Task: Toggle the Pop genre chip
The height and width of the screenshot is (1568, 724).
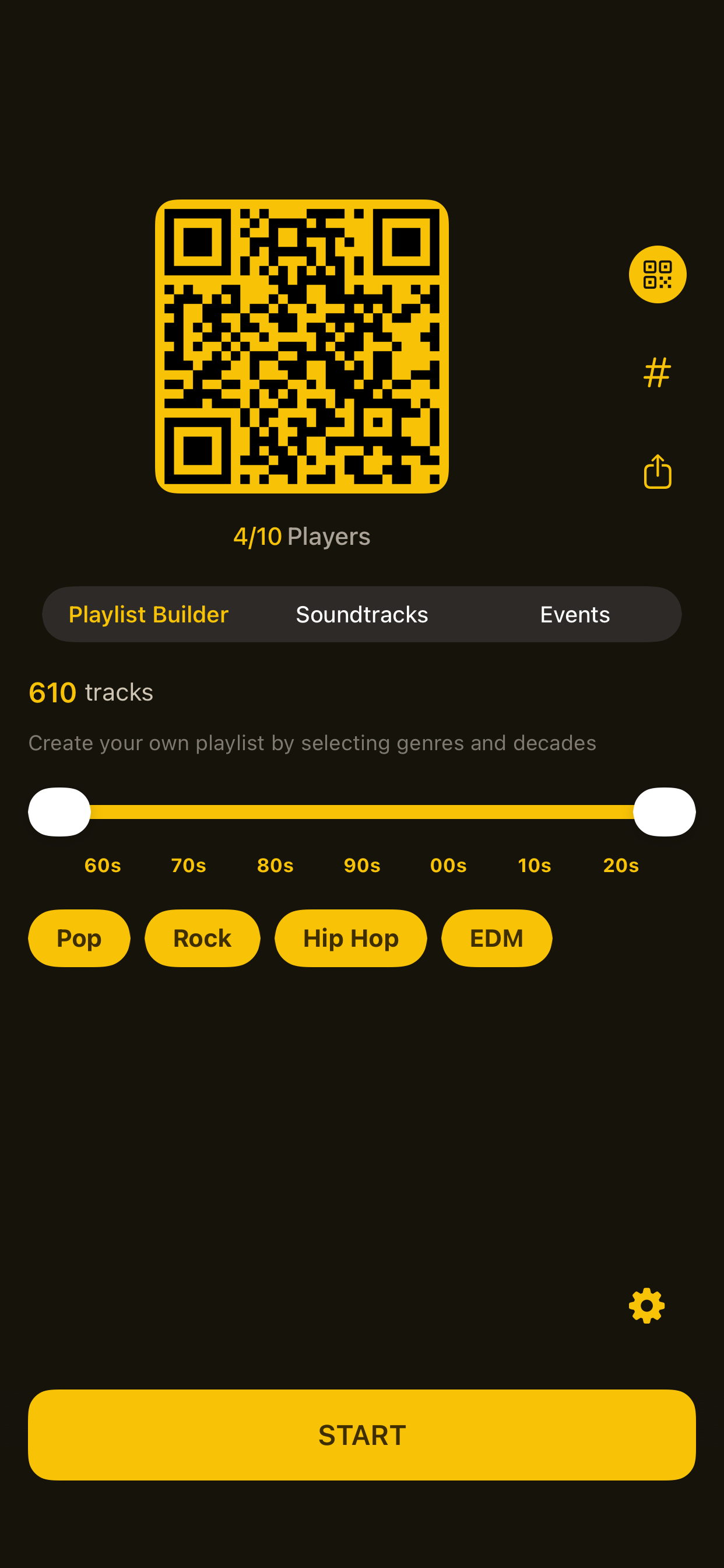Action: (79, 938)
